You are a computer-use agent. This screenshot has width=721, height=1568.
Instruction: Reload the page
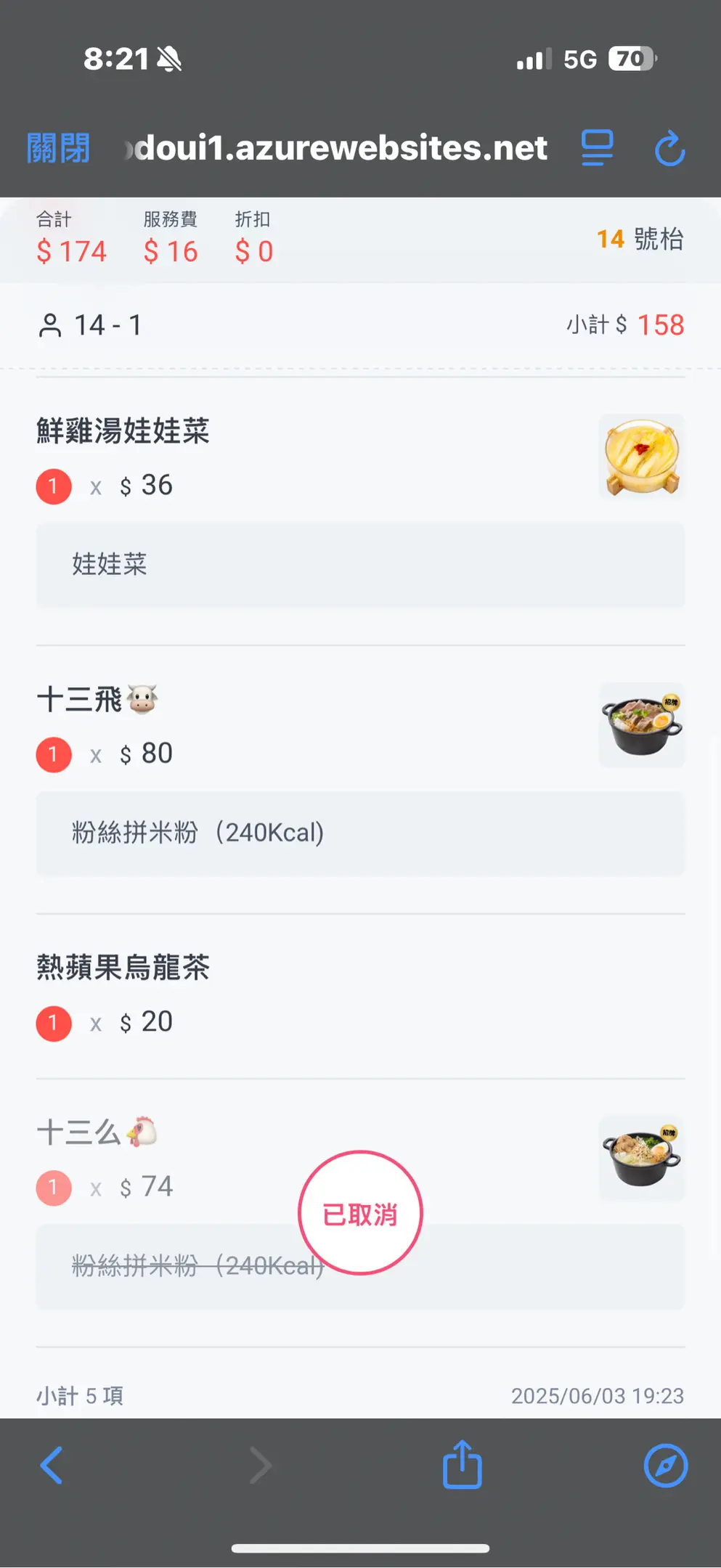coord(669,148)
